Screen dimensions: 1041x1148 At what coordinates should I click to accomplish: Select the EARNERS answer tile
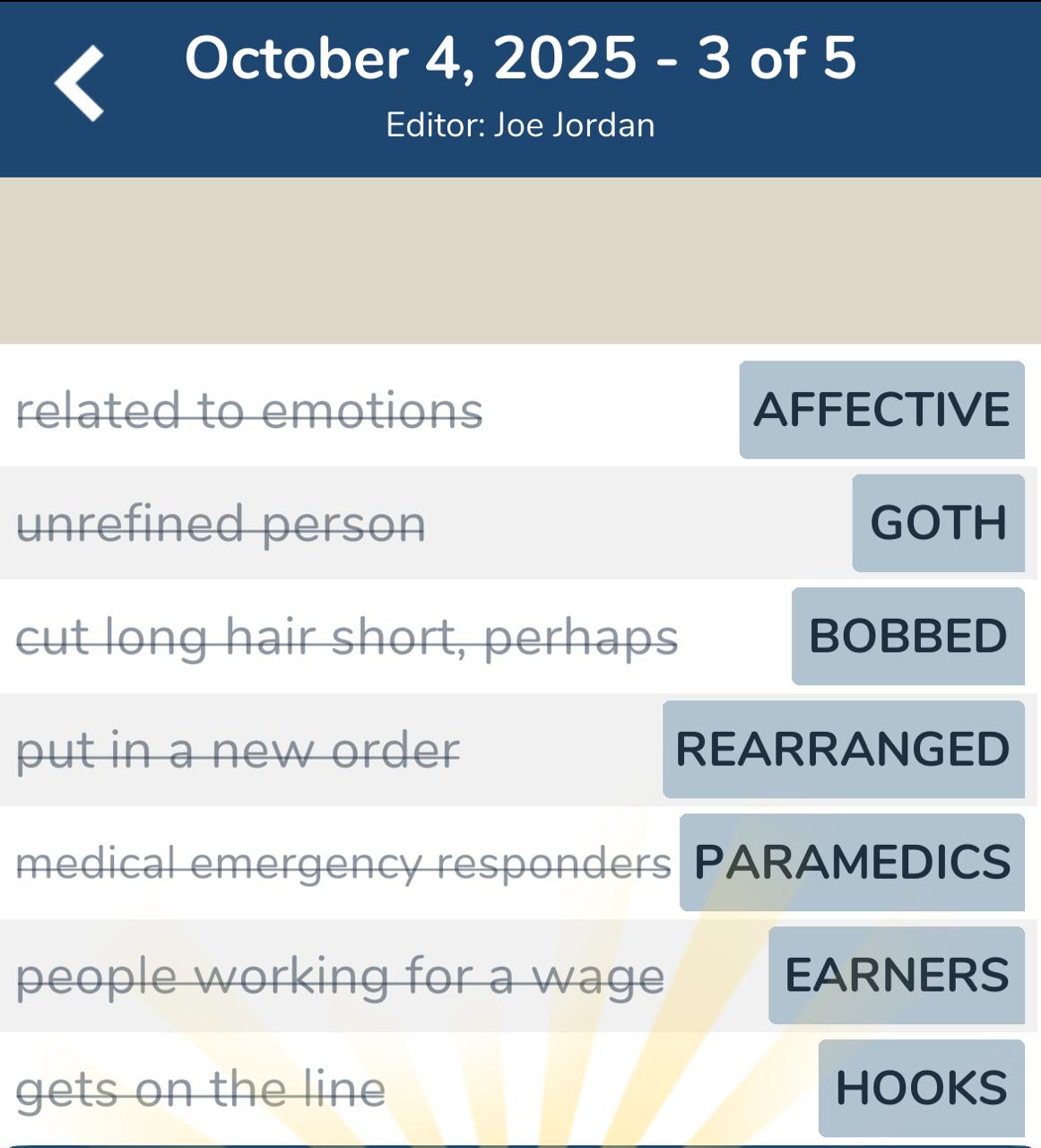(x=896, y=975)
